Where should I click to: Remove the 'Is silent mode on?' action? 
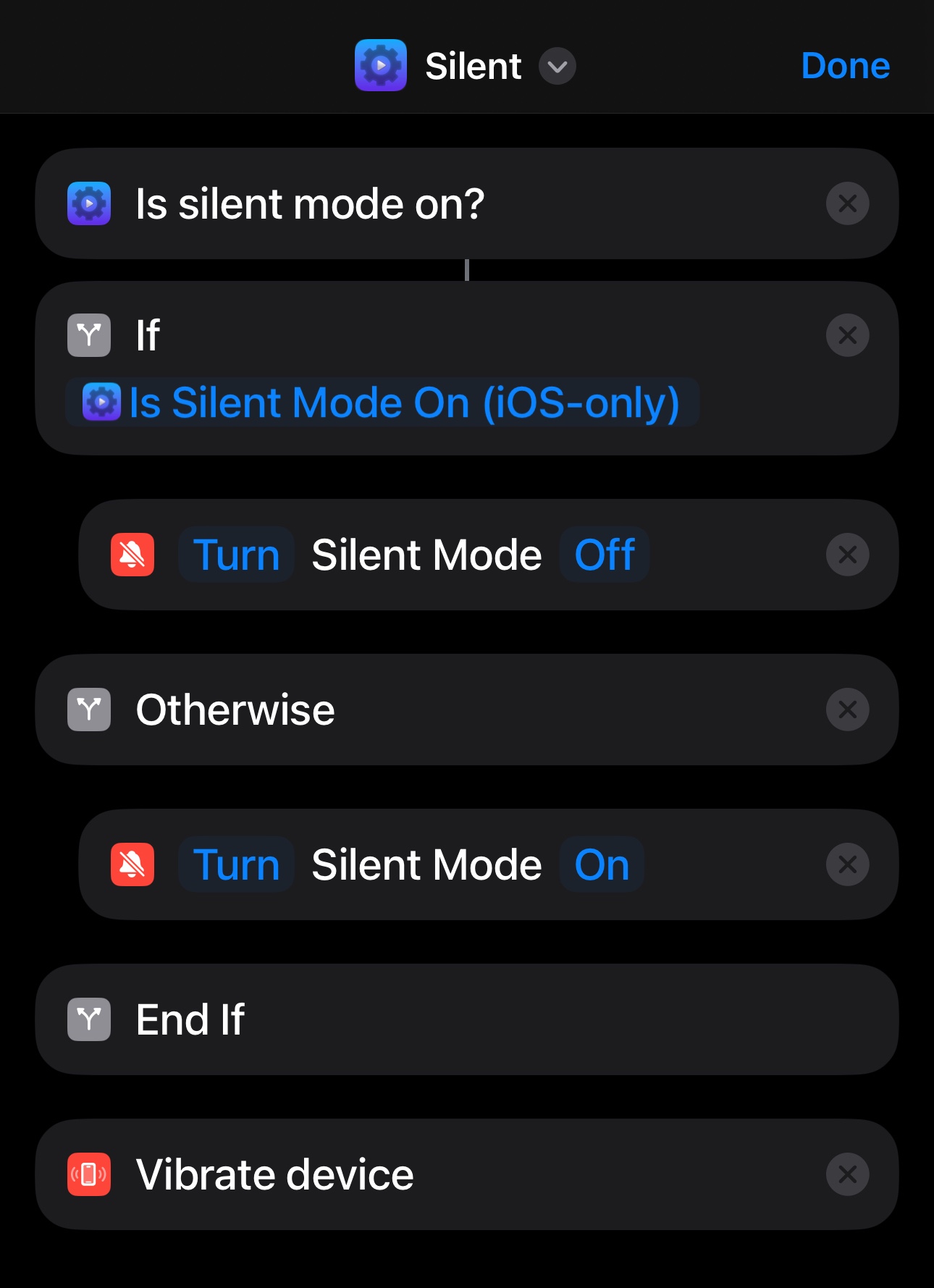point(847,204)
